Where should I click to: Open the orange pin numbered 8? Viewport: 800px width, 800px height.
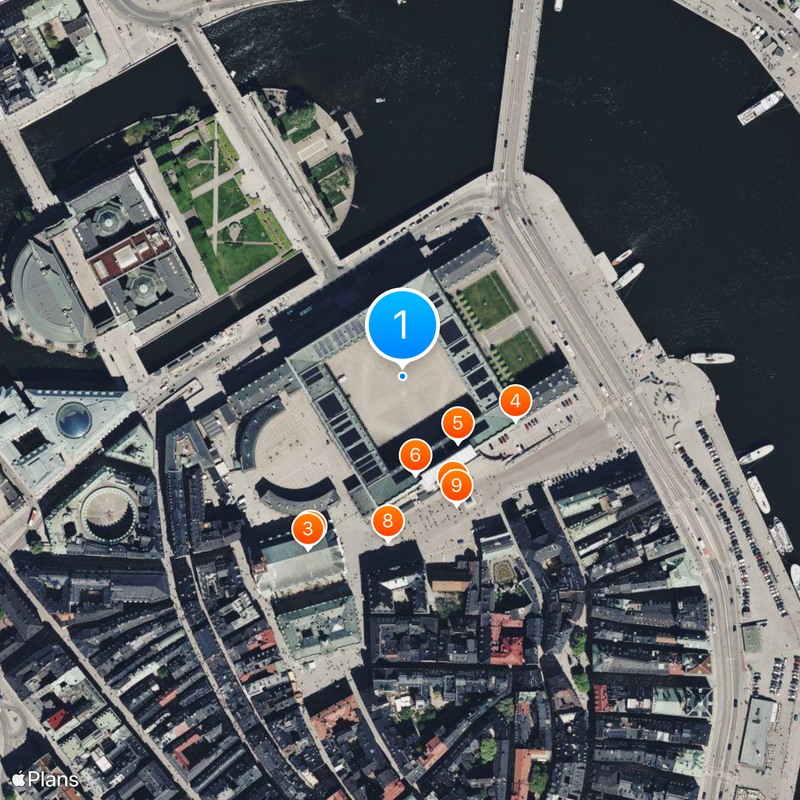point(388,521)
